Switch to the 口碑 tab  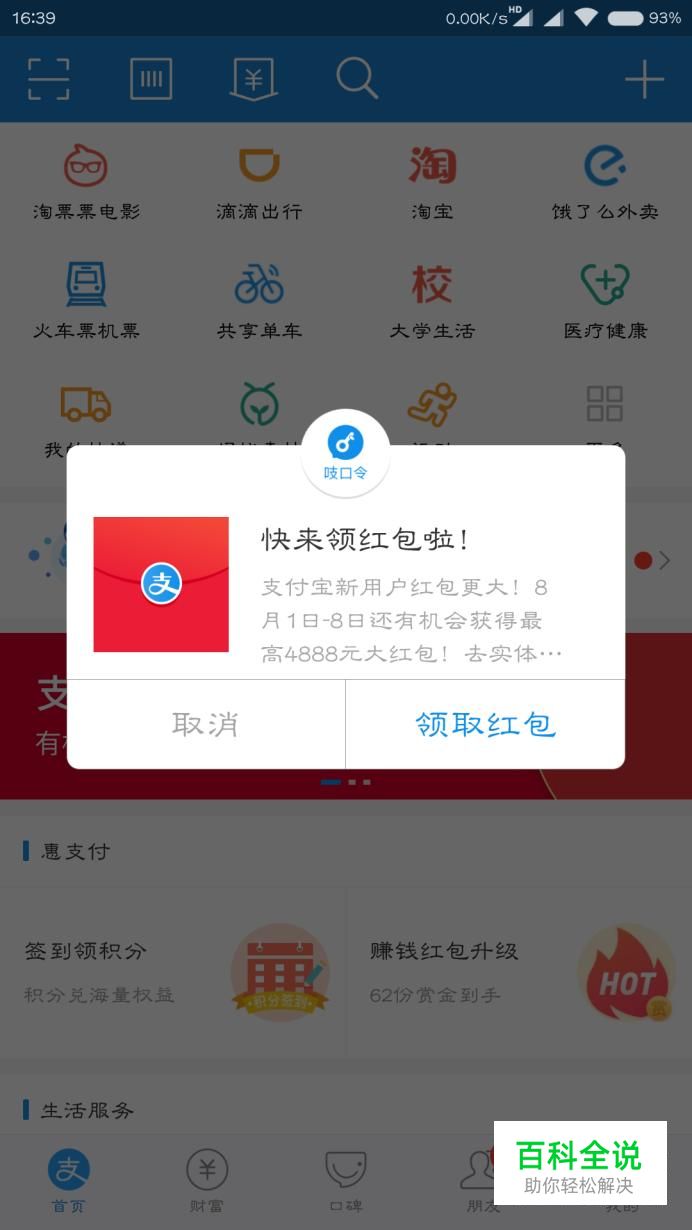tap(346, 1181)
